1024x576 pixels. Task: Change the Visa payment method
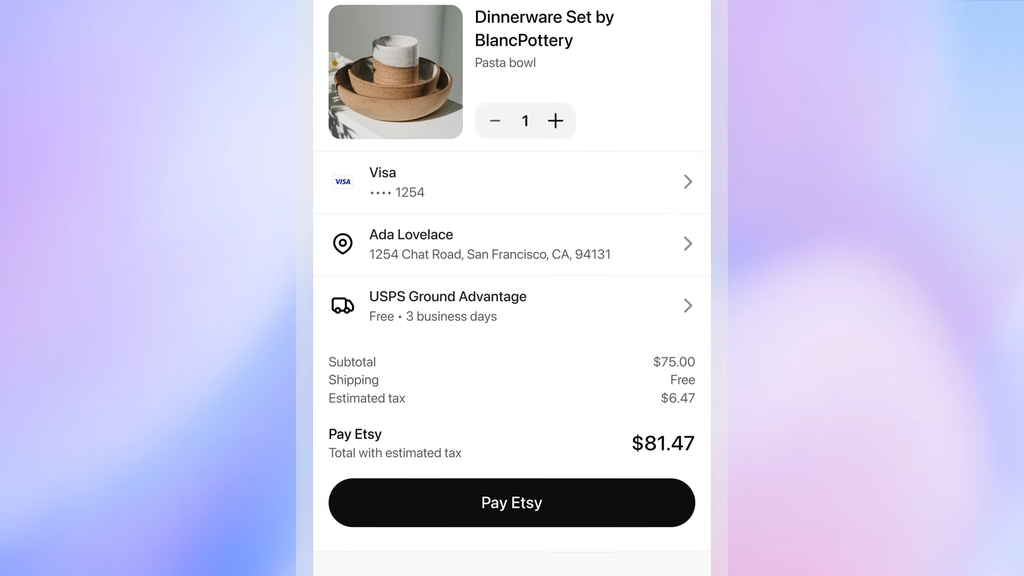coord(512,182)
